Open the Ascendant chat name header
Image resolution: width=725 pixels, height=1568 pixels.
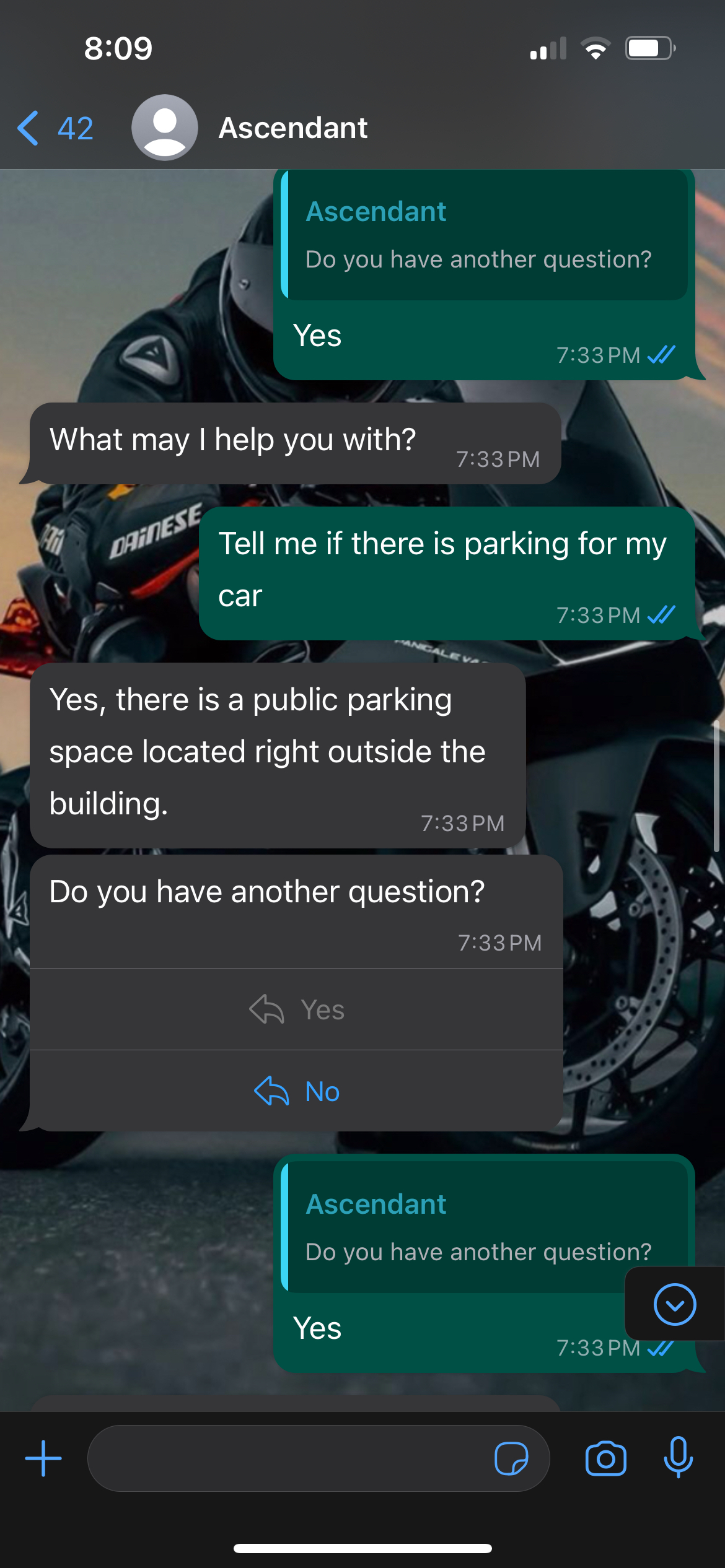tap(293, 127)
